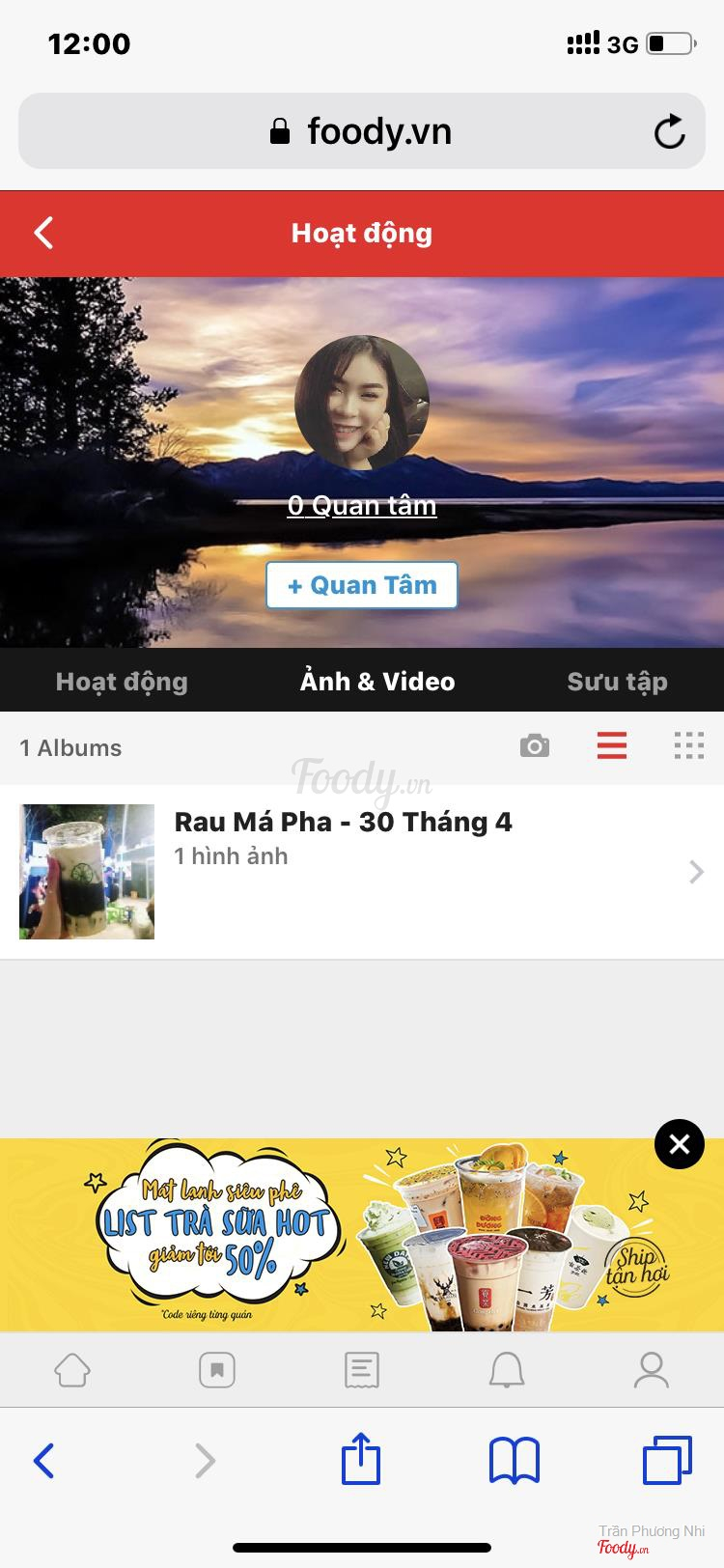724x1568 pixels.
Task: Tap the foody.vn address bar
Action: pyautogui.click(x=362, y=131)
